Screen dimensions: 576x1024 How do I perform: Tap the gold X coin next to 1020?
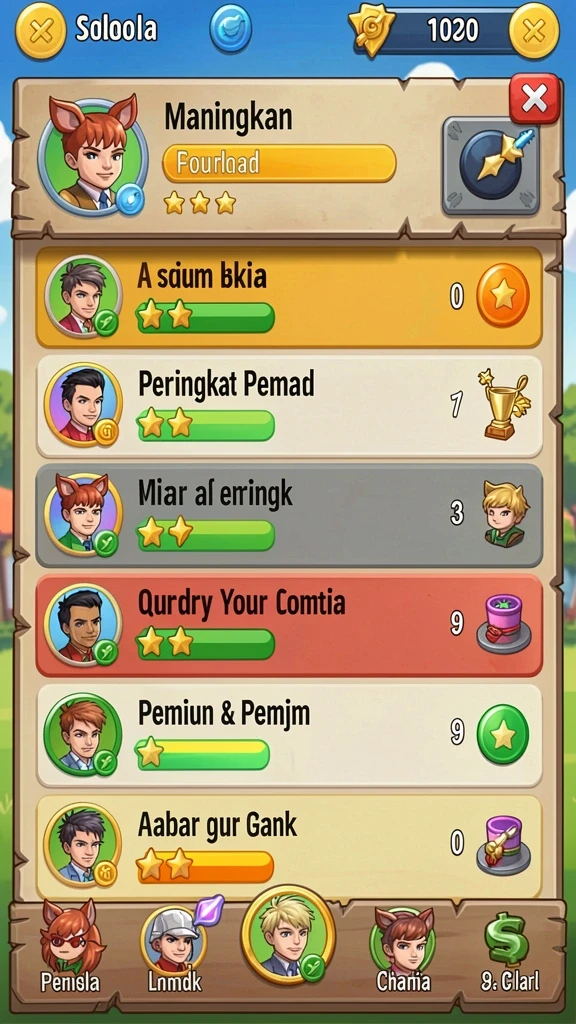coord(534,30)
